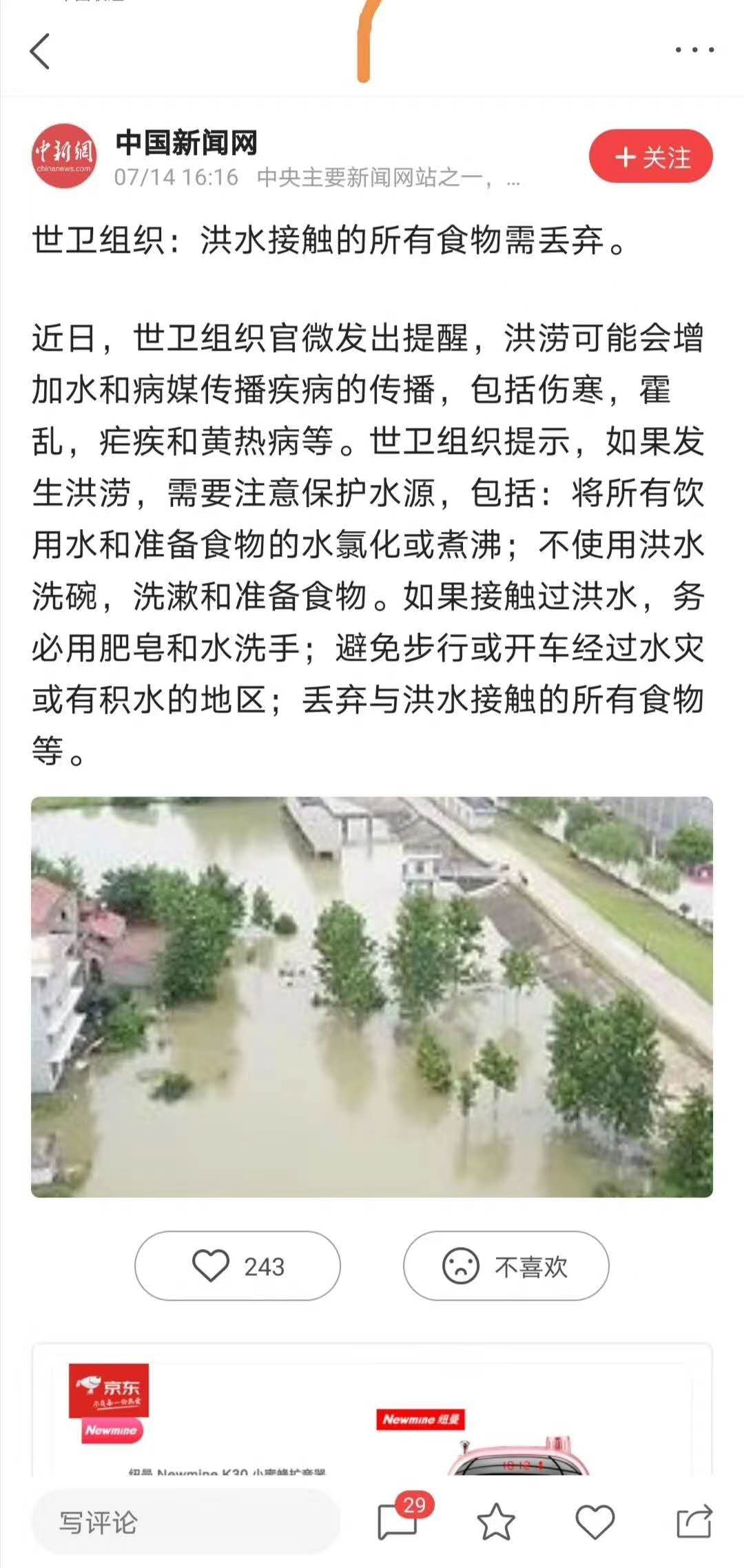Tap the 写评论 comment field
744x1568 pixels.
(185, 1523)
